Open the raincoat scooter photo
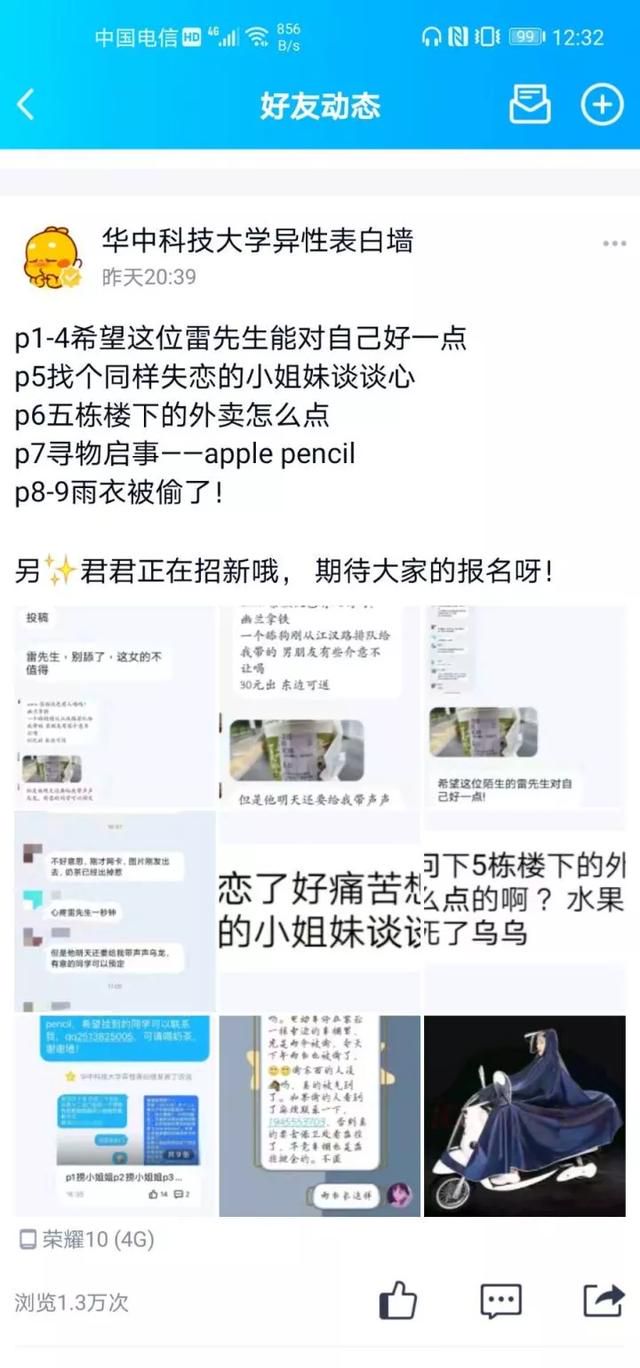The image size is (640, 1368). pyautogui.click(x=525, y=1116)
